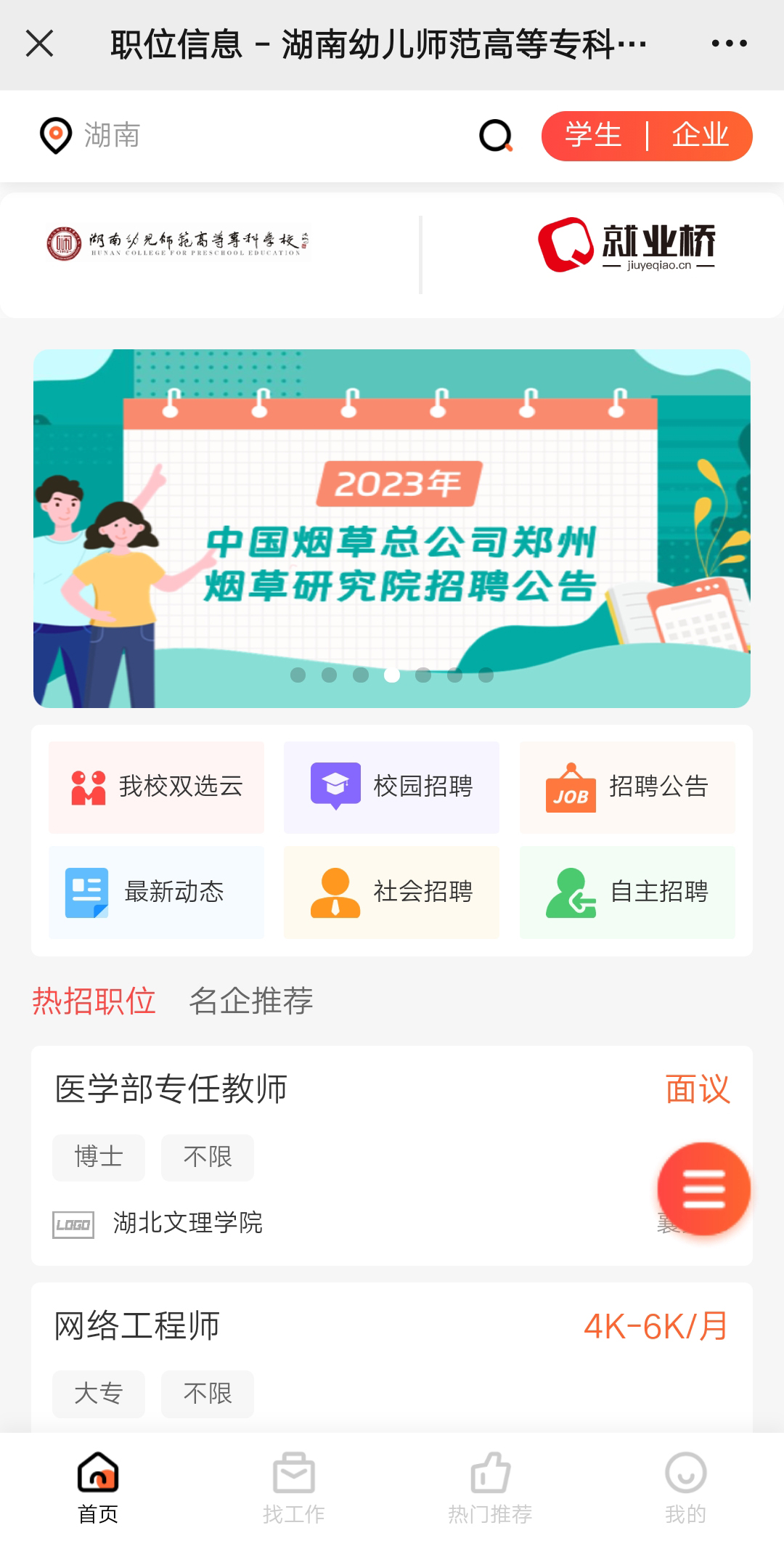Switch to 名企推荐 tab

tap(250, 1001)
